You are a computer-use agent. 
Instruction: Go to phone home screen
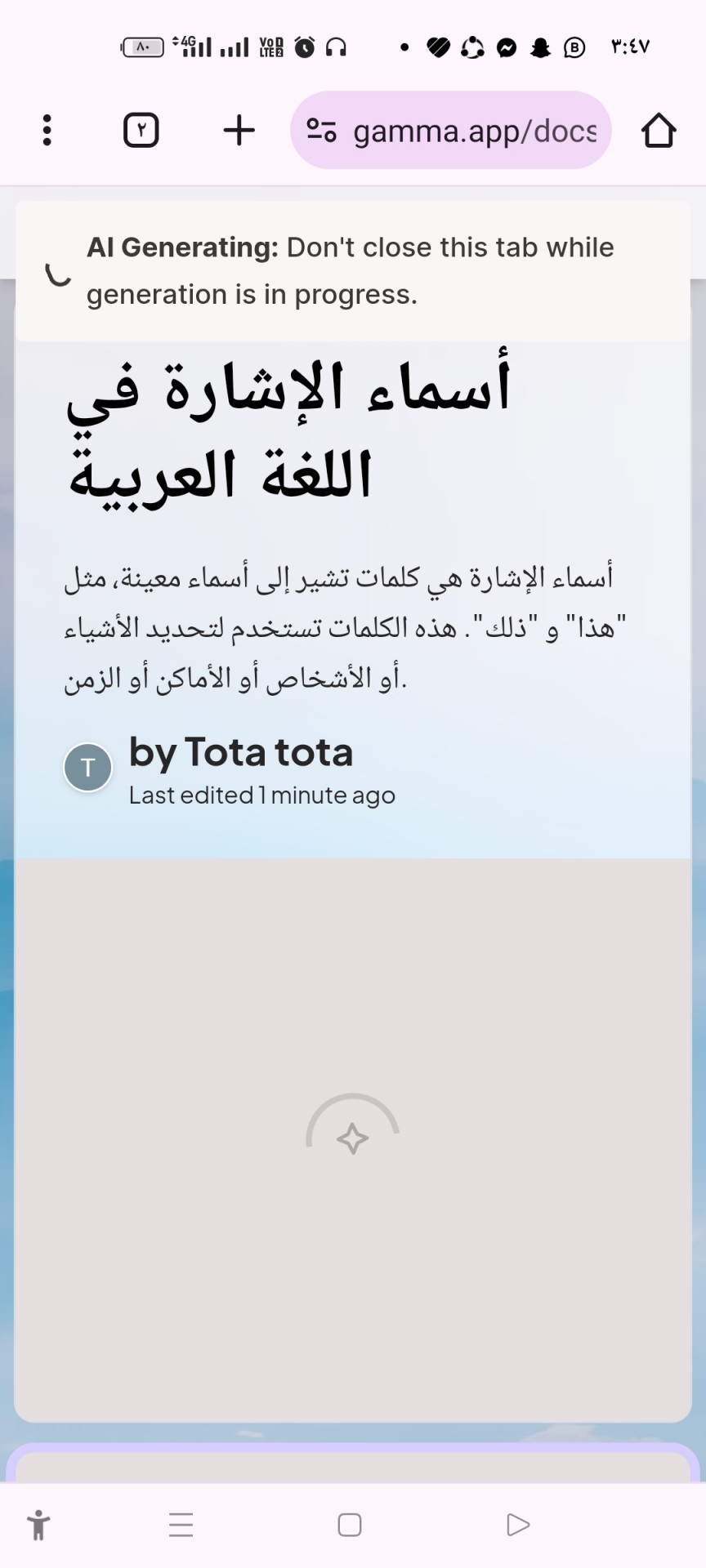[x=350, y=1525]
